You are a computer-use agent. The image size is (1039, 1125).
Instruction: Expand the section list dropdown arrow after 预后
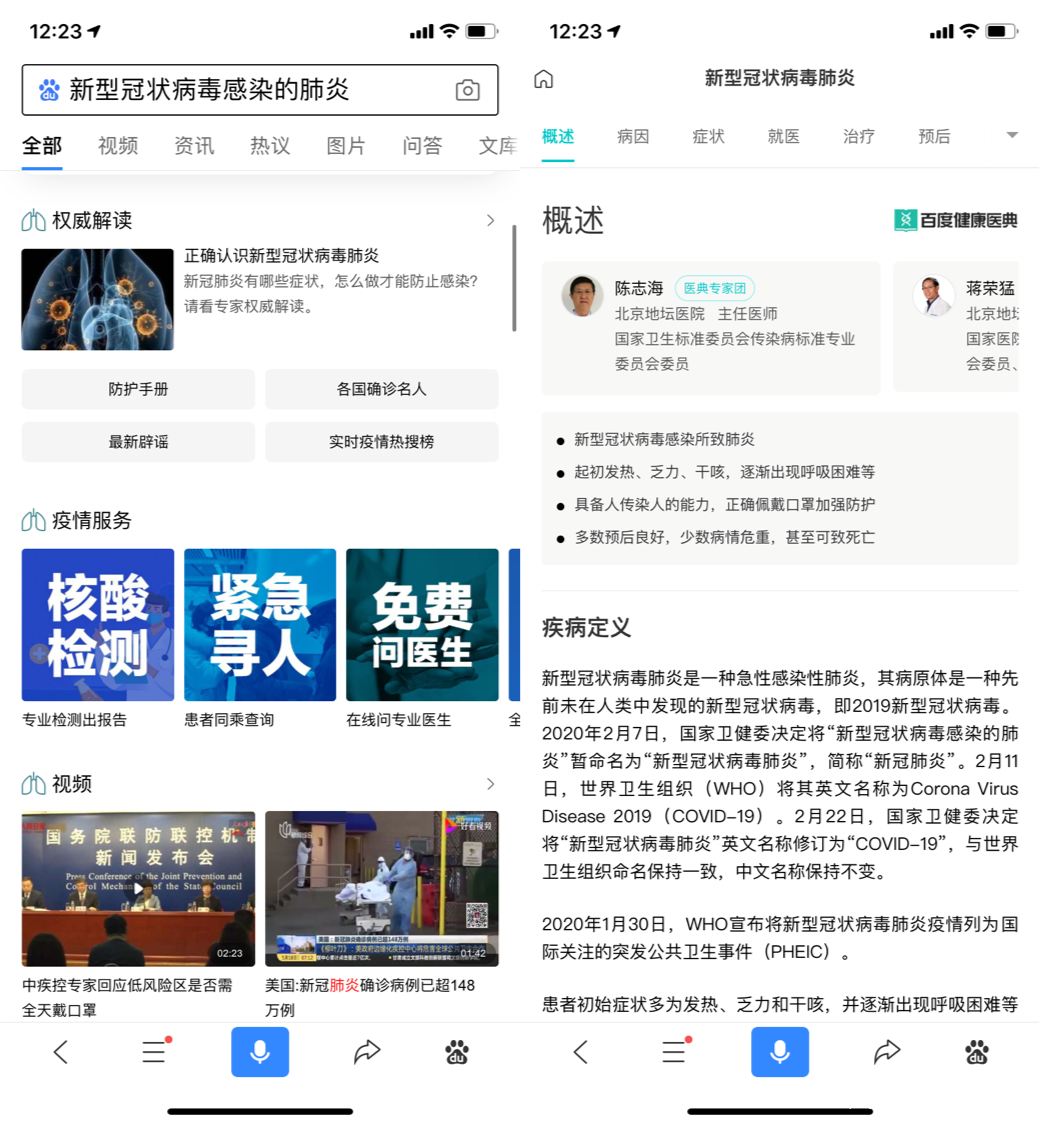coord(1011,135)
